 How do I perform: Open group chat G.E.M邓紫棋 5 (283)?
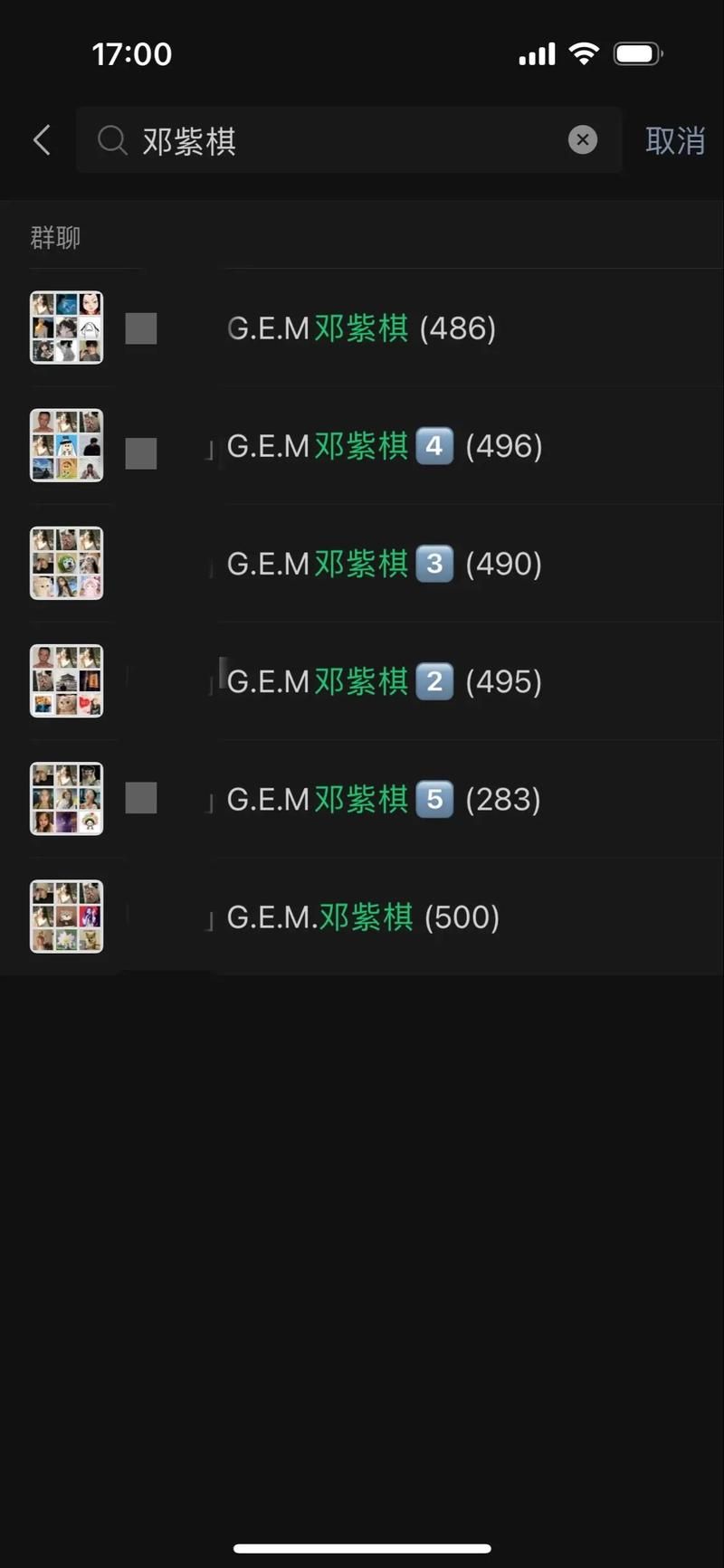coord(384,799)
